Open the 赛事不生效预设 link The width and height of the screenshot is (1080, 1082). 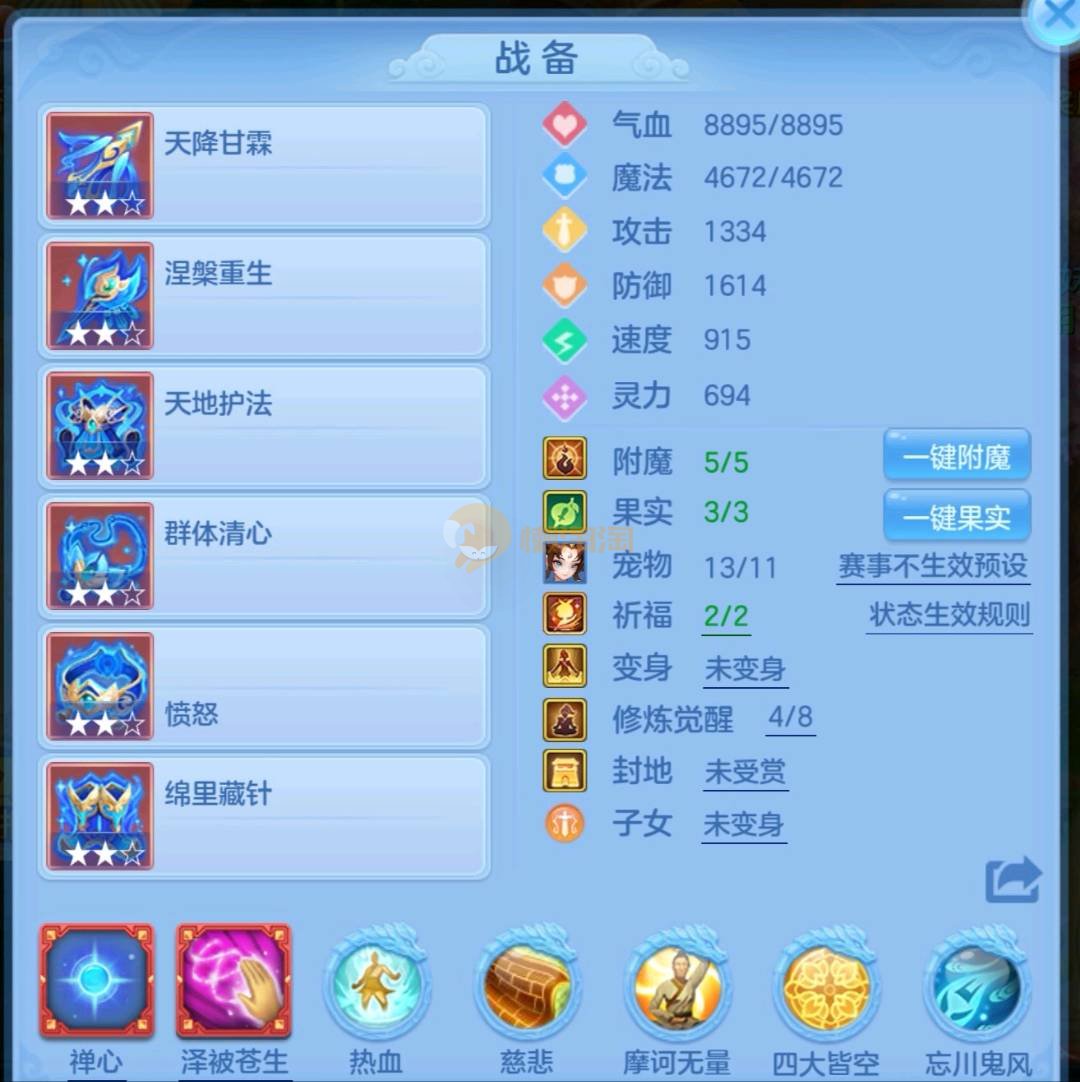(932, 566)
